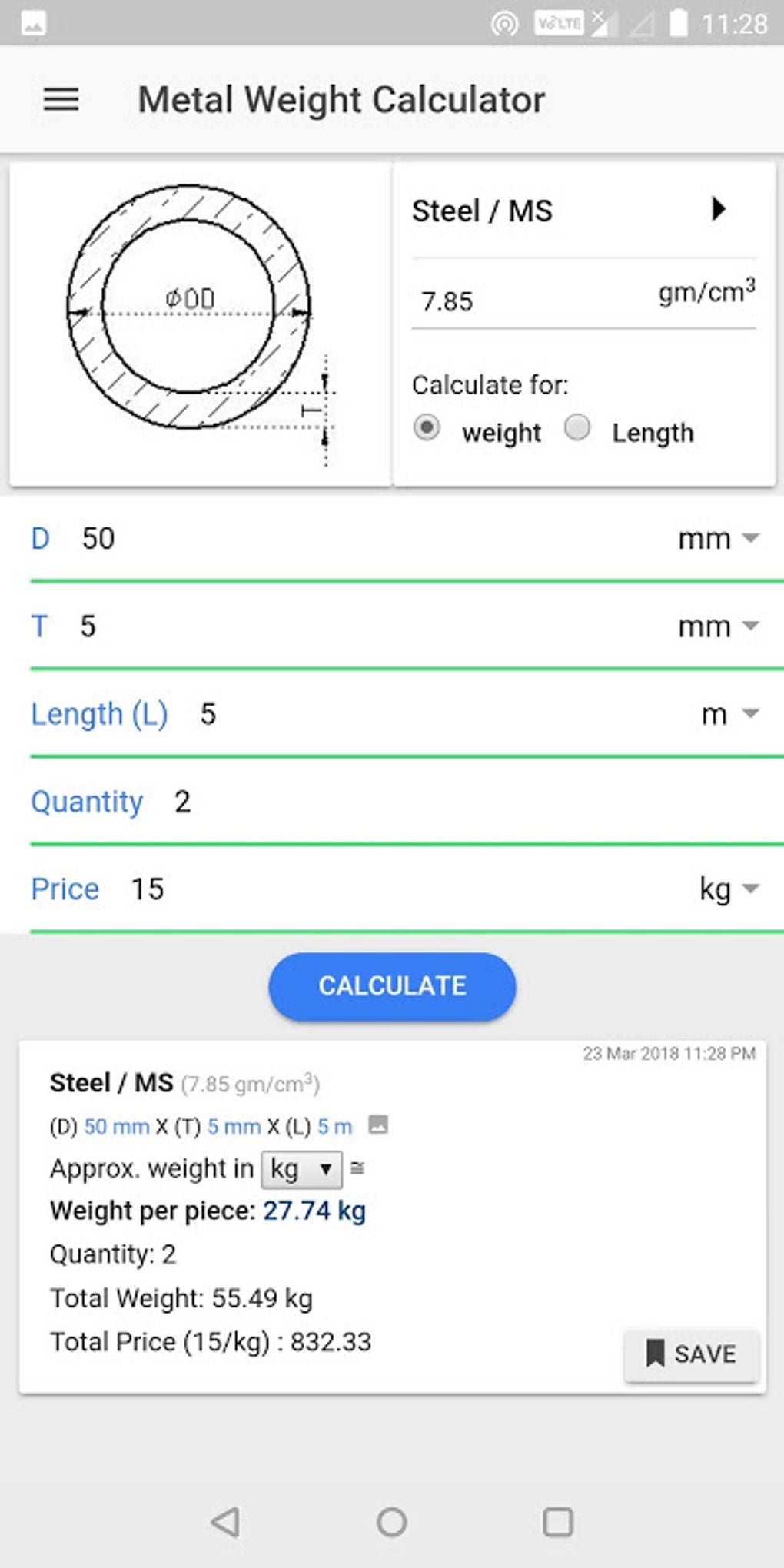Select the weight radio button
The image size is (784, 1568).
coord(428,428)
